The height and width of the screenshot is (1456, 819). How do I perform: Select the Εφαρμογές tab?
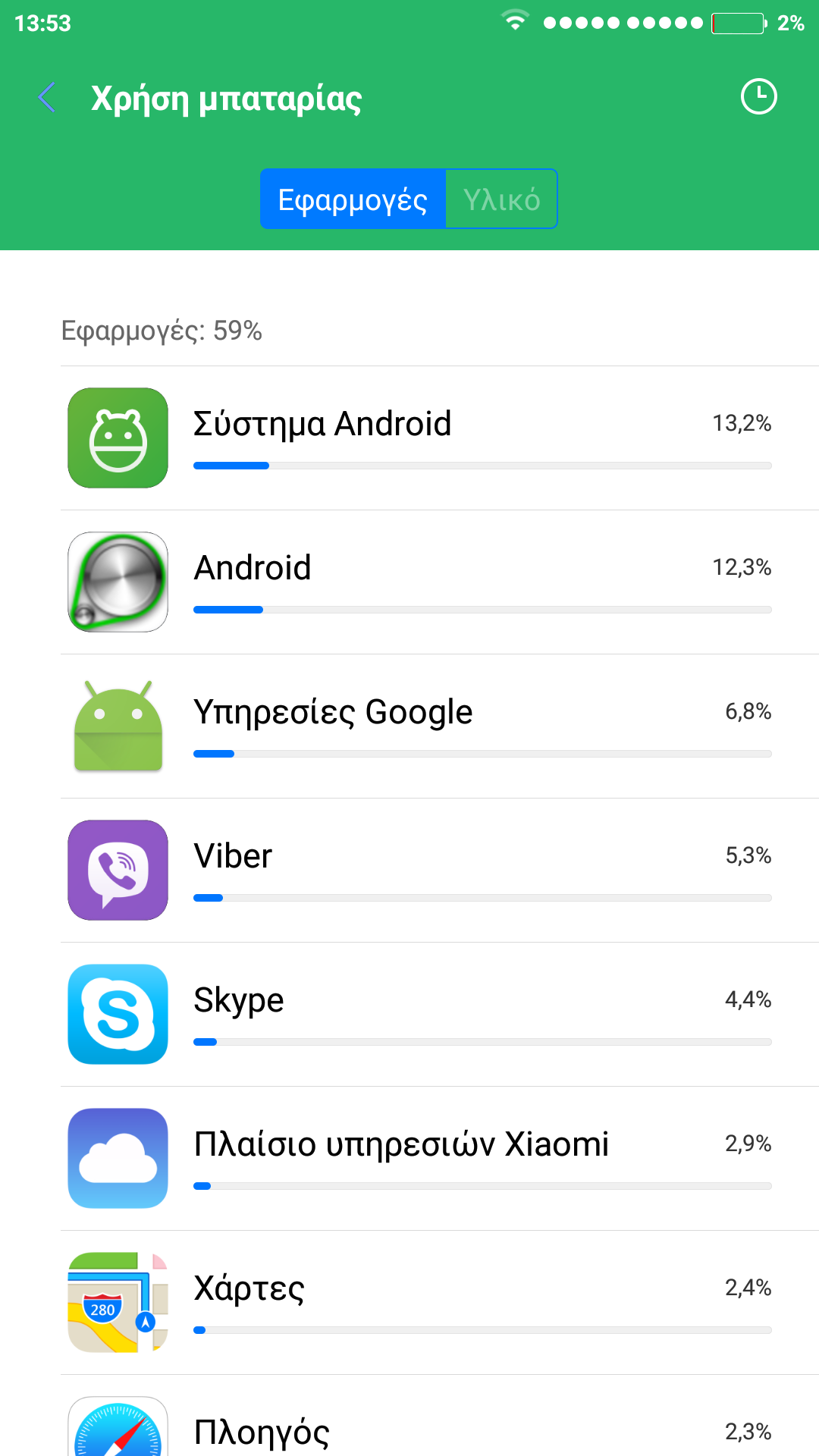(x=353, y=199)
